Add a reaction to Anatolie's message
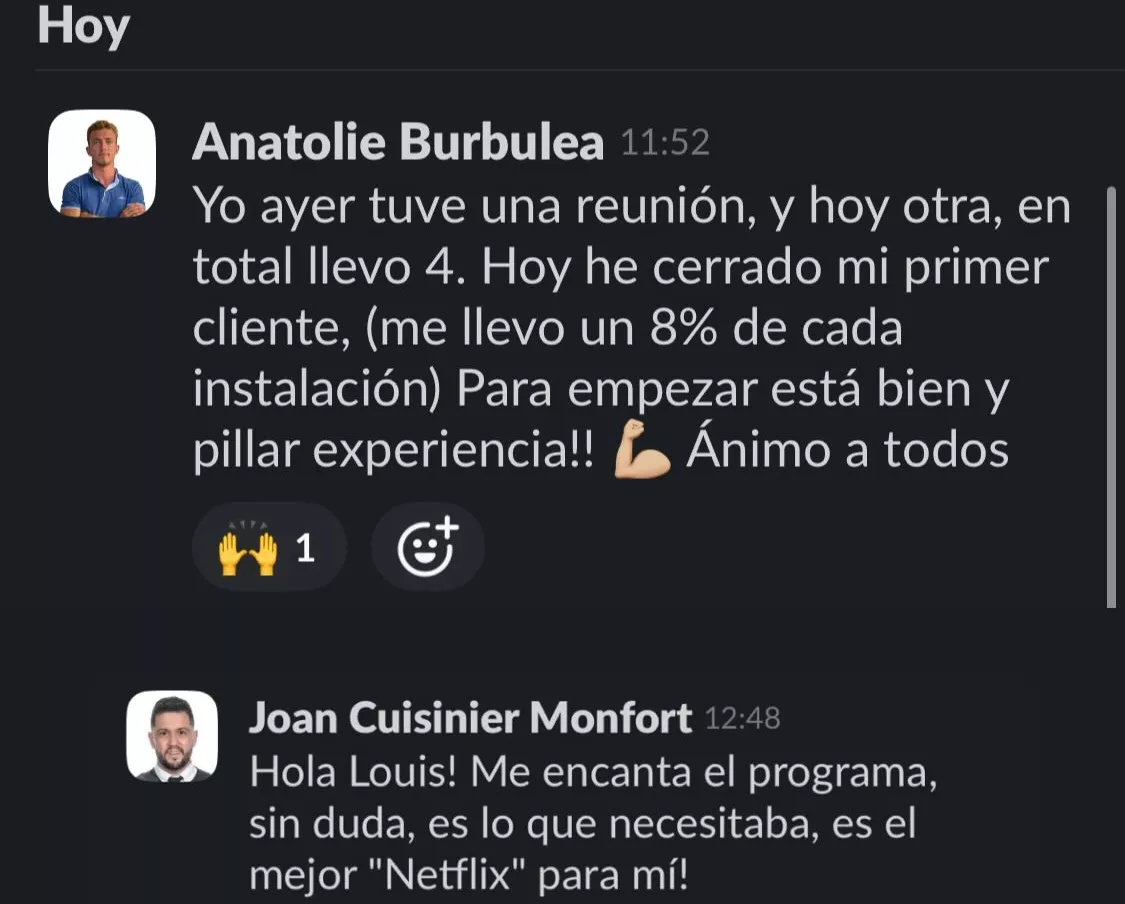 coord(427,548)
